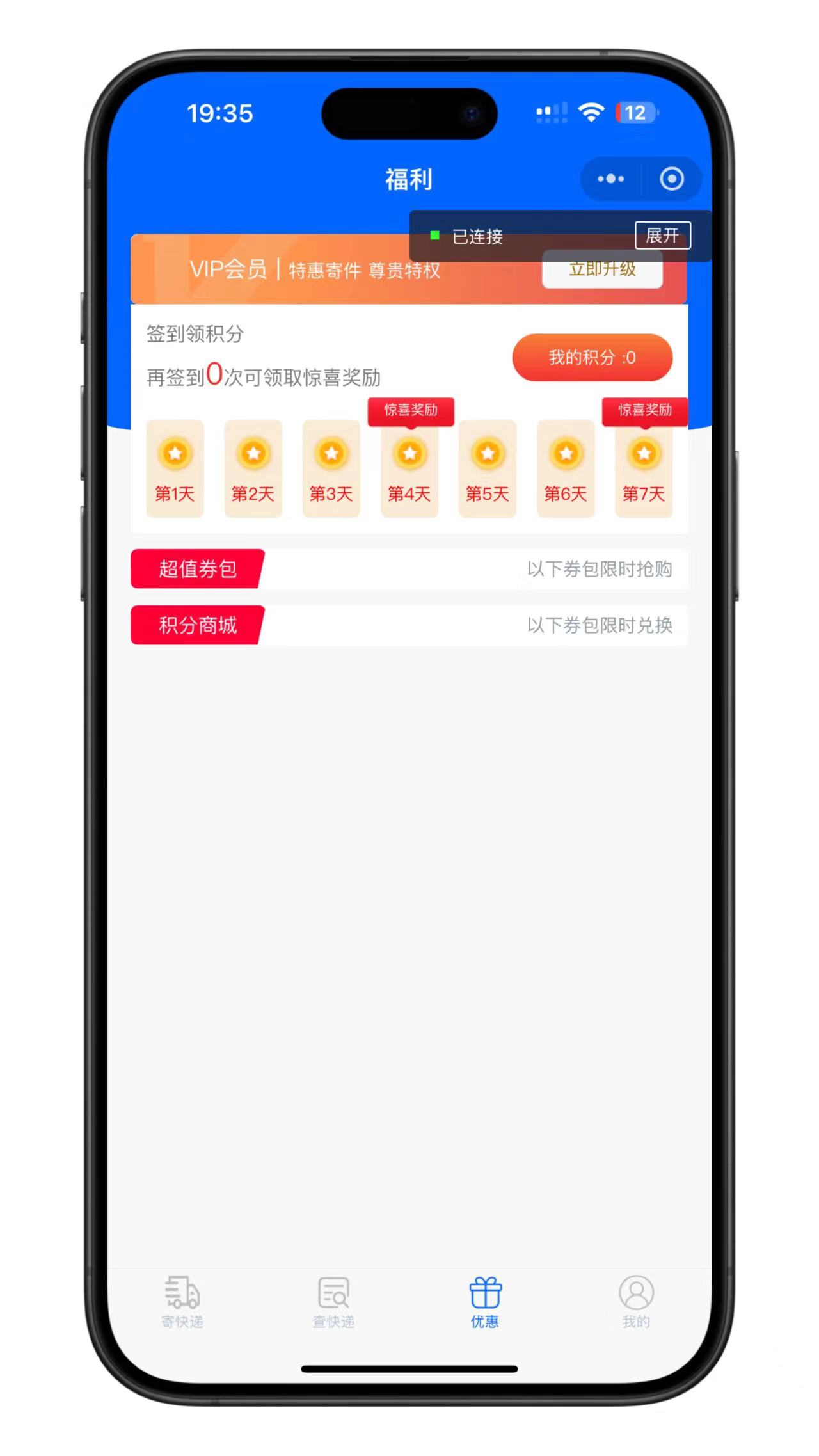Select the 第6天 sign-in card
The width and height of the screenshot is (819, 1456).
pyautogui.click(x=566, y=468)
